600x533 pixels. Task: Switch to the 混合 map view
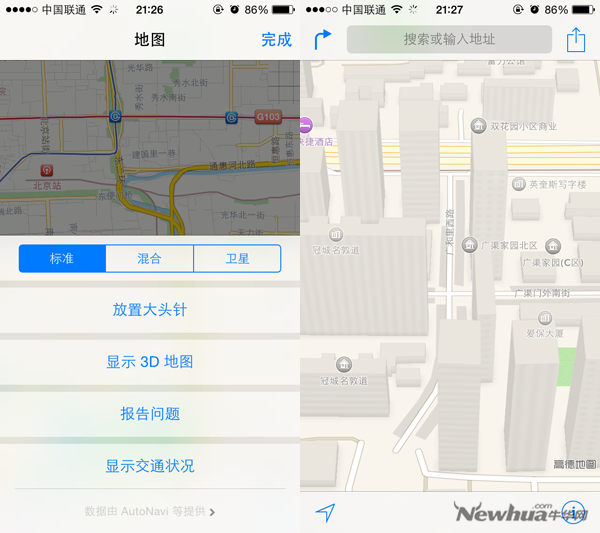click(x=149, y=258)
